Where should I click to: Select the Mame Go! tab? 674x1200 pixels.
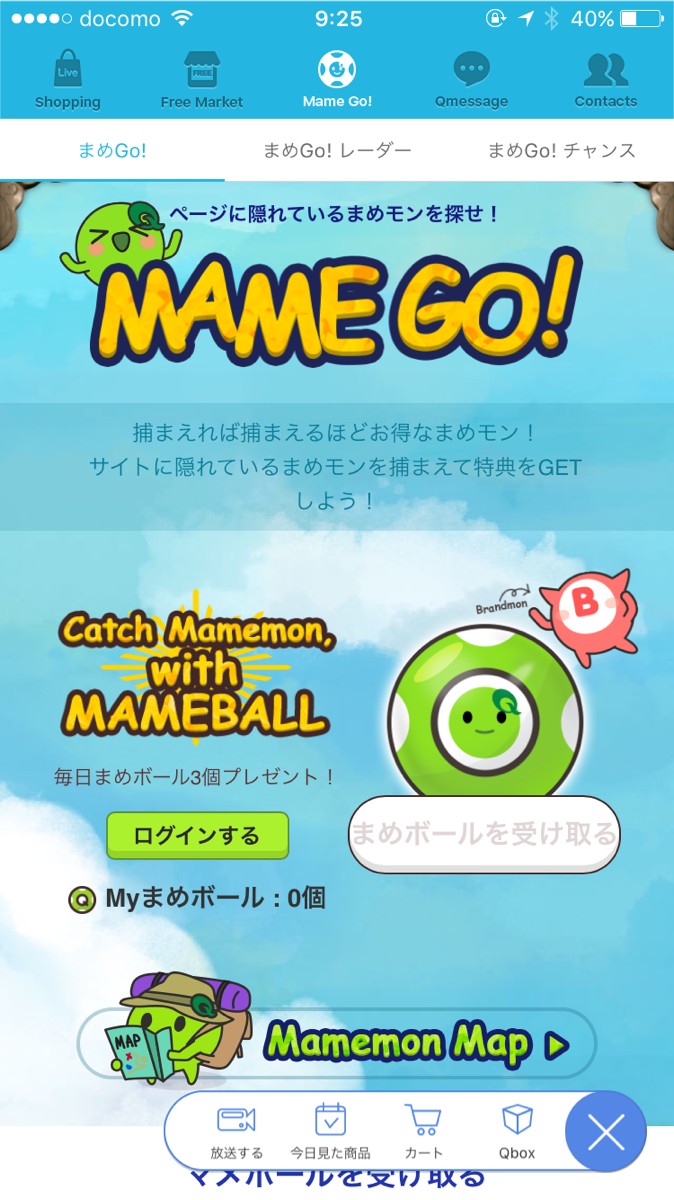[337, 80]
